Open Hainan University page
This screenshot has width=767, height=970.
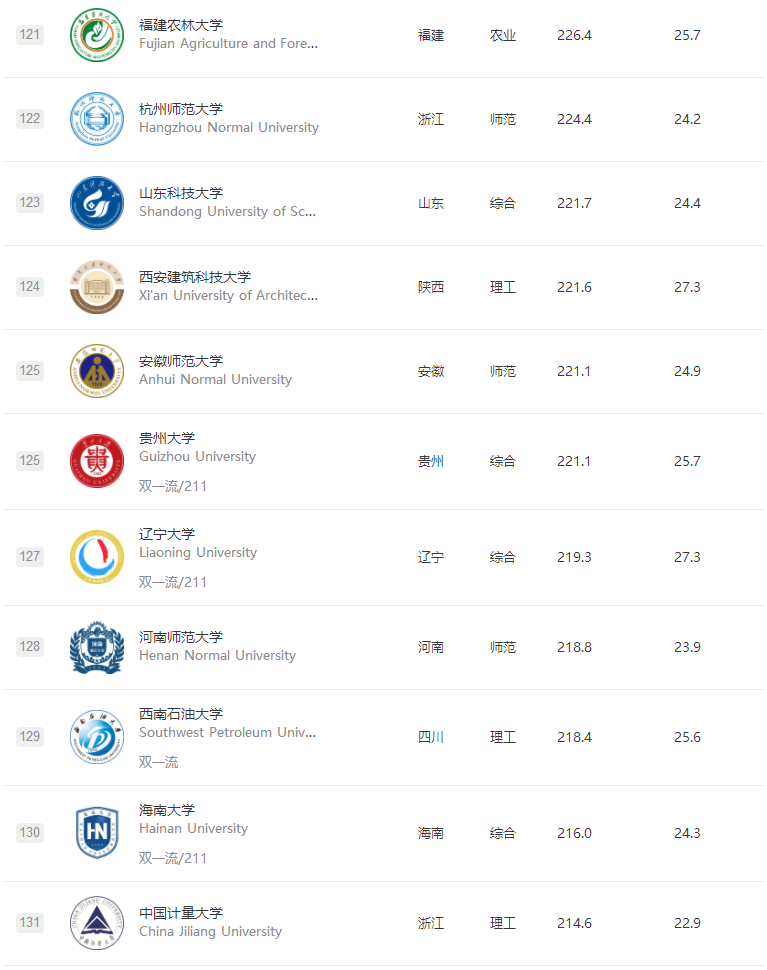[x=167, y=810]
